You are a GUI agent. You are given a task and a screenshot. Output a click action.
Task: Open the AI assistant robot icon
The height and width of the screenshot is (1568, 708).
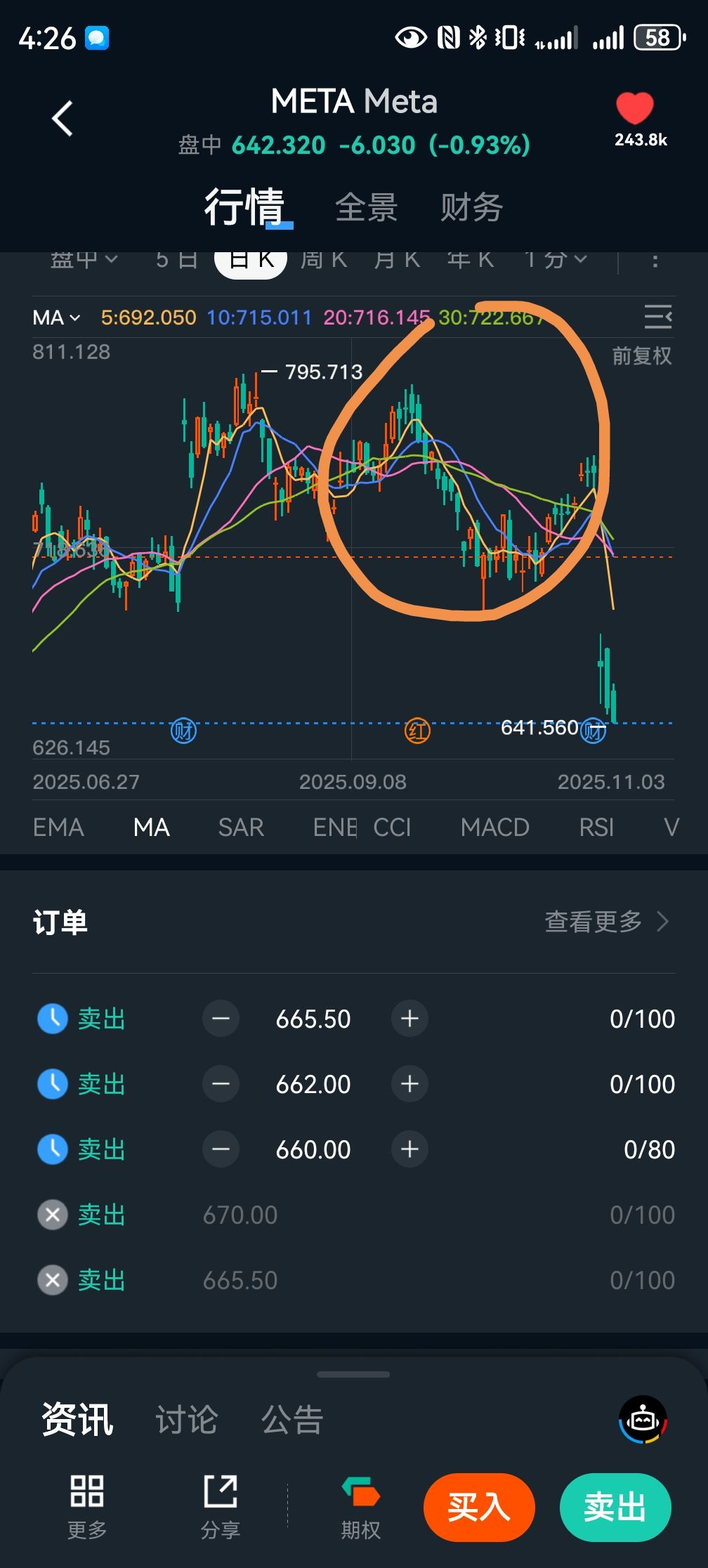[x=643, y=1420]
